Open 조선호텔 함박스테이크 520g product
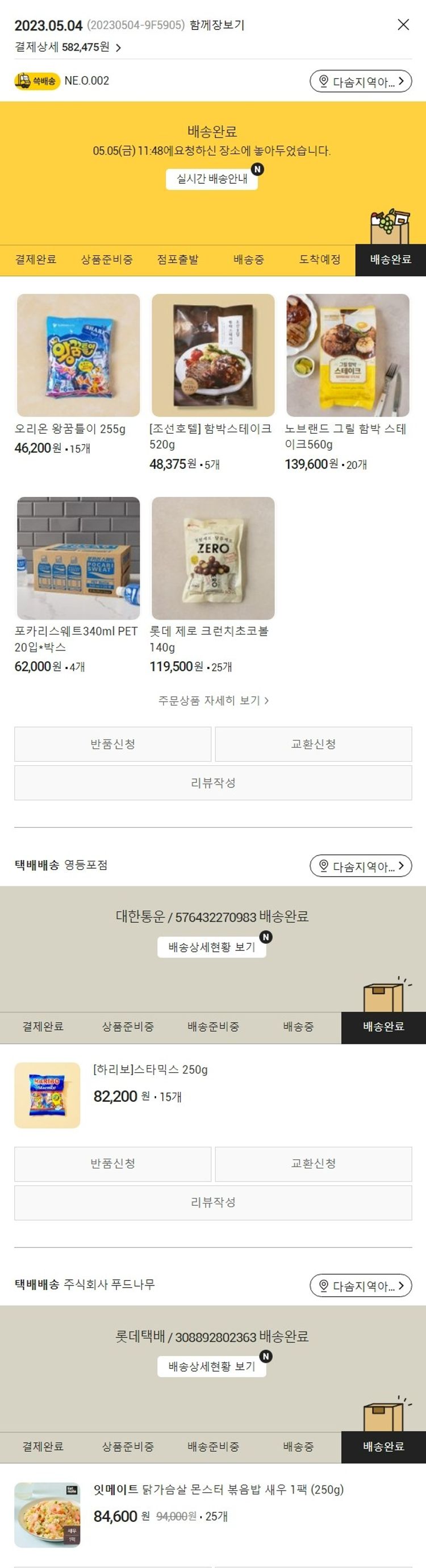 pos(212,355)
